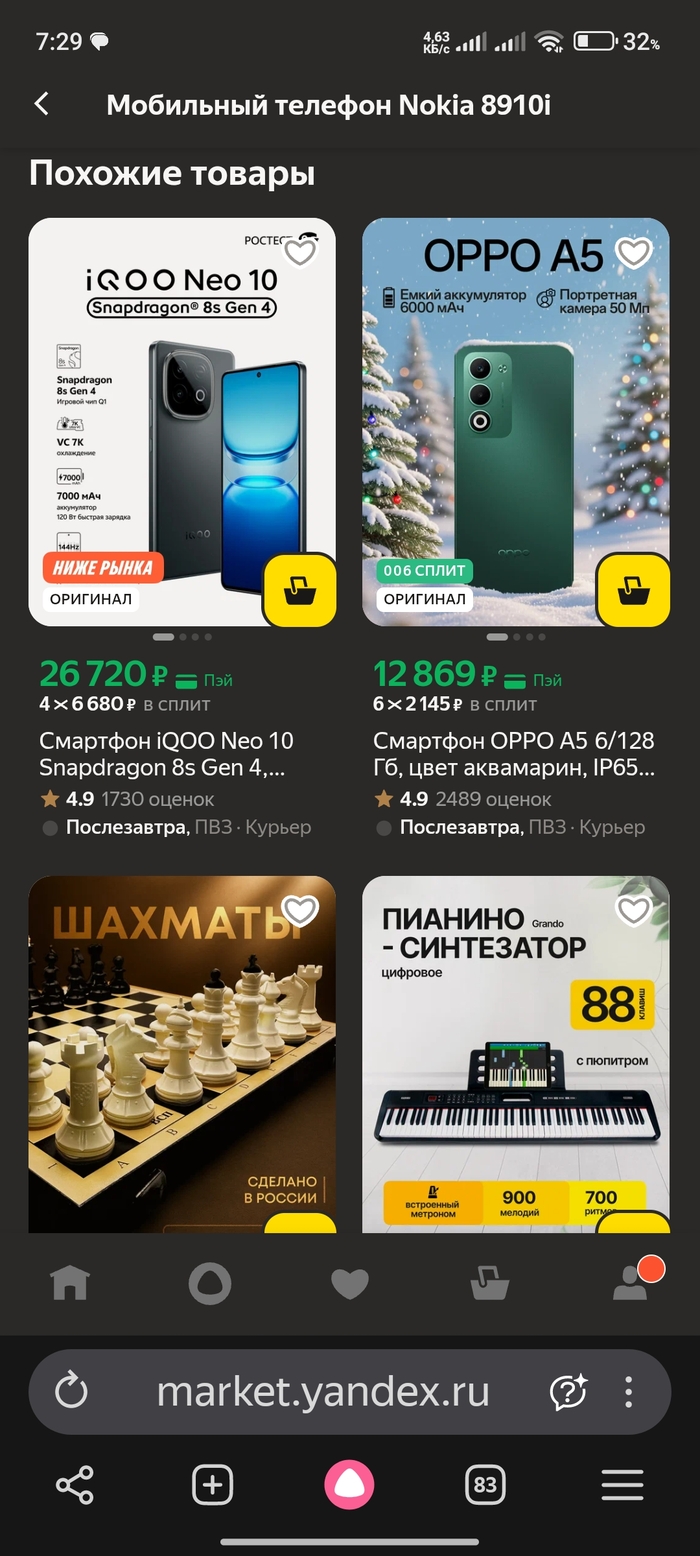Open the profile tab
The width and height of the screenshot is (700, 1556).
(x=630, y=1283)
